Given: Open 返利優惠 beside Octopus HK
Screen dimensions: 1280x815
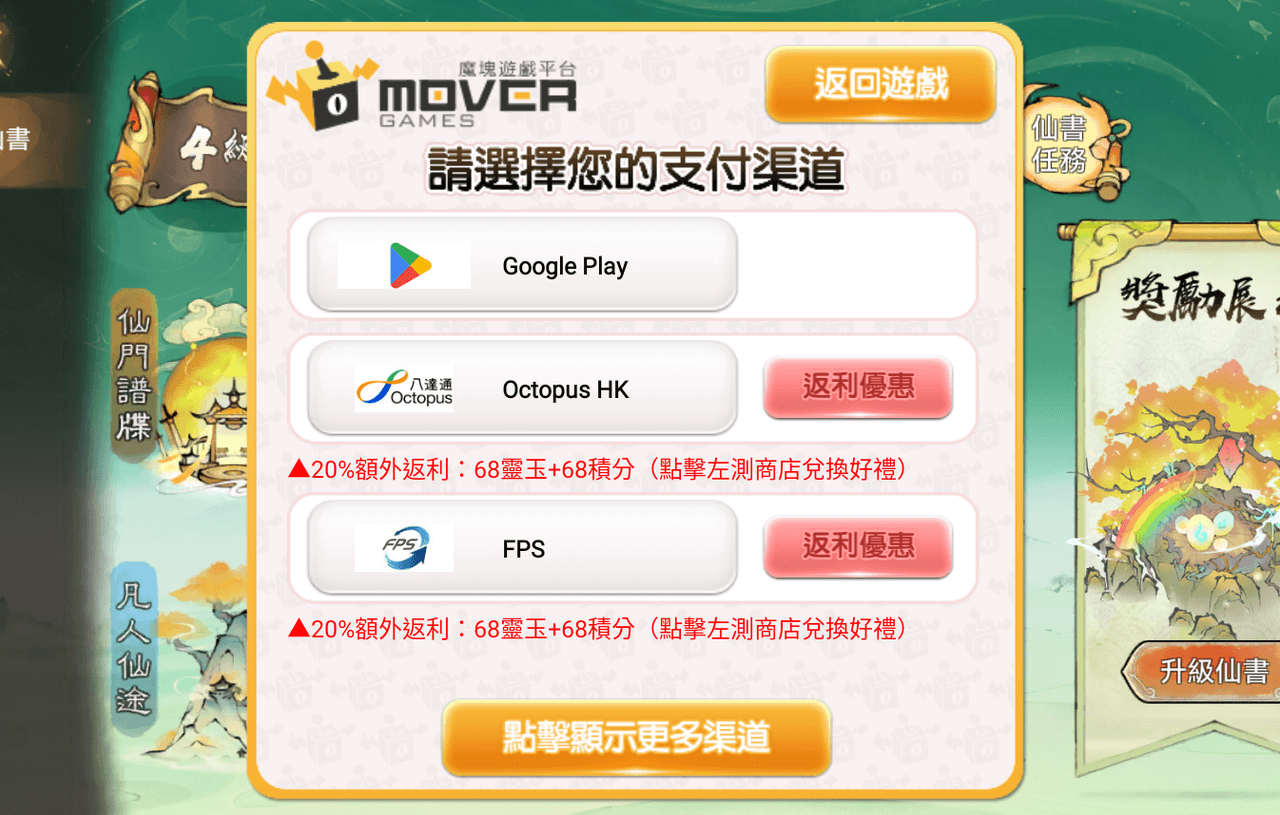Looking at the screenshot, I should click(x=858, y=387).
